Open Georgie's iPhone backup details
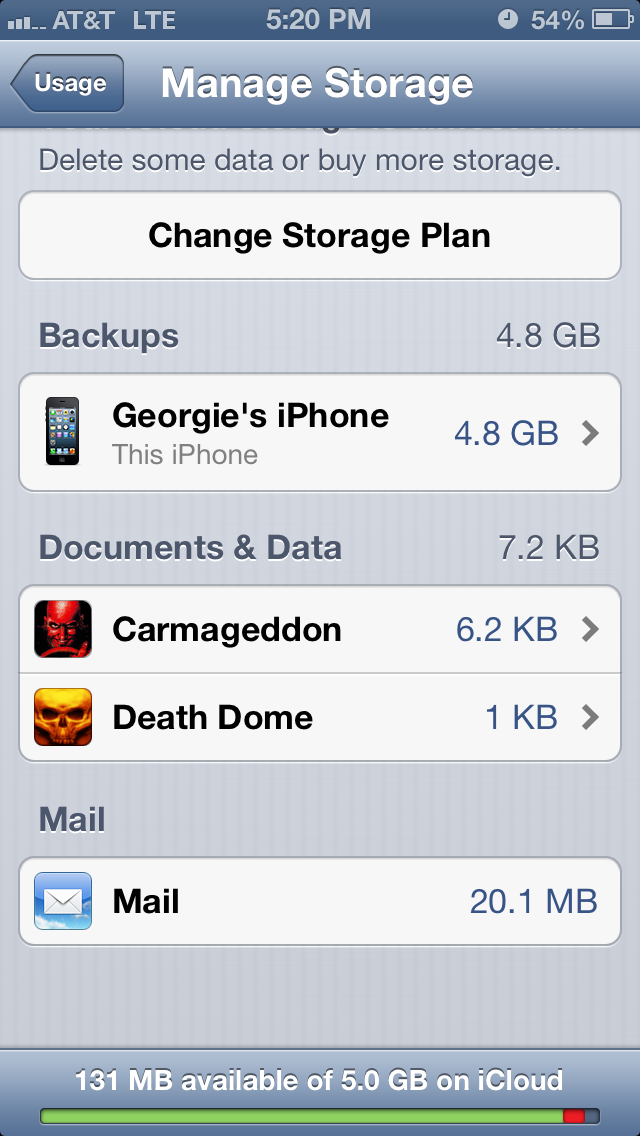This screenshot has width=640, height=1136. (x=320, y=433)
